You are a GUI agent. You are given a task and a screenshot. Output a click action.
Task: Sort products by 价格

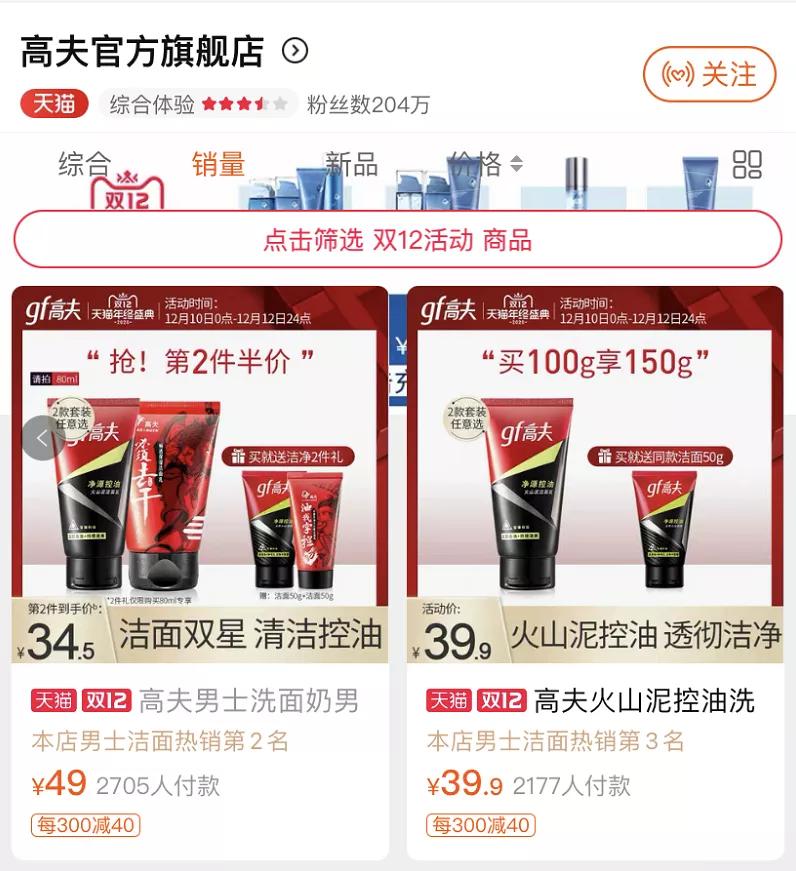pos(485,164)
